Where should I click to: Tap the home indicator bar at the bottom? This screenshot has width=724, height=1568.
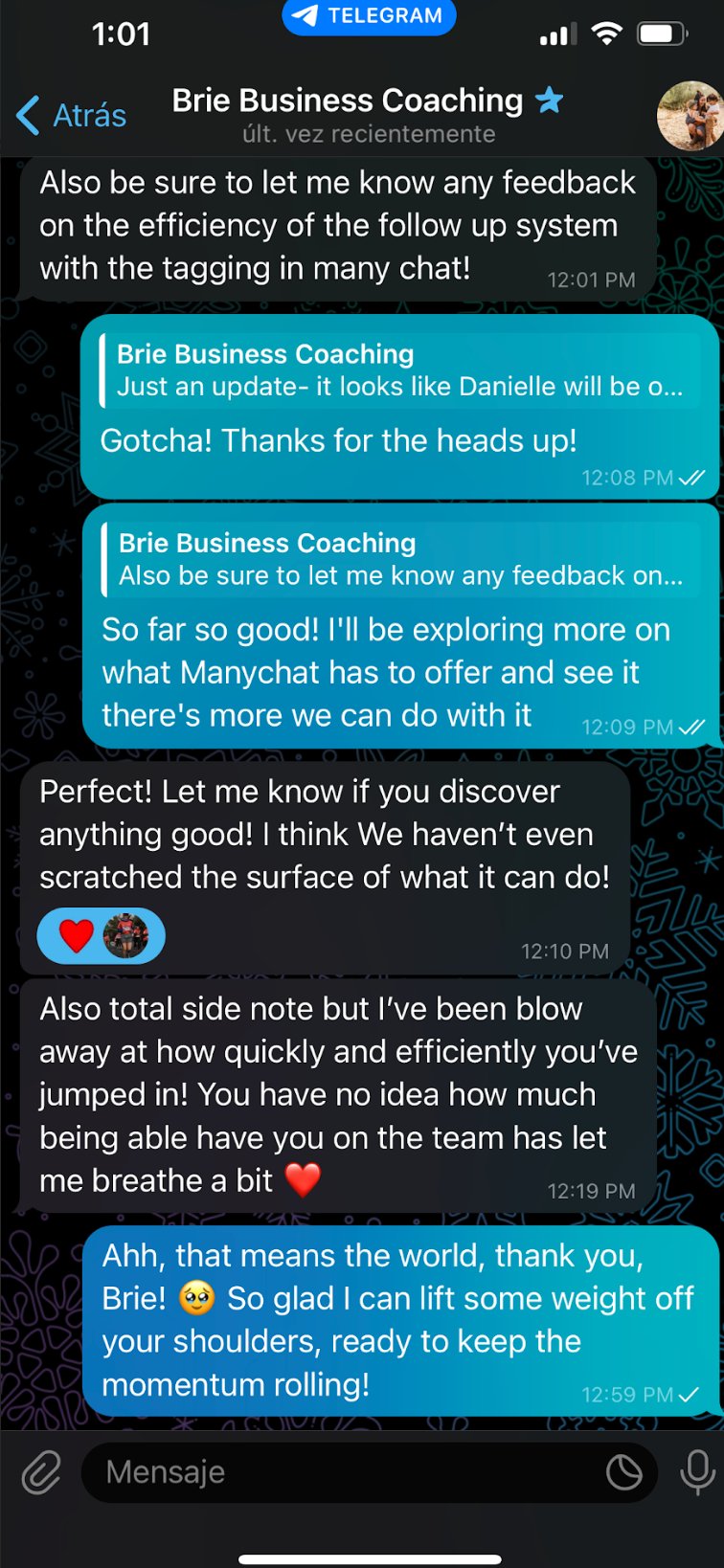[x=362, y=1556]
